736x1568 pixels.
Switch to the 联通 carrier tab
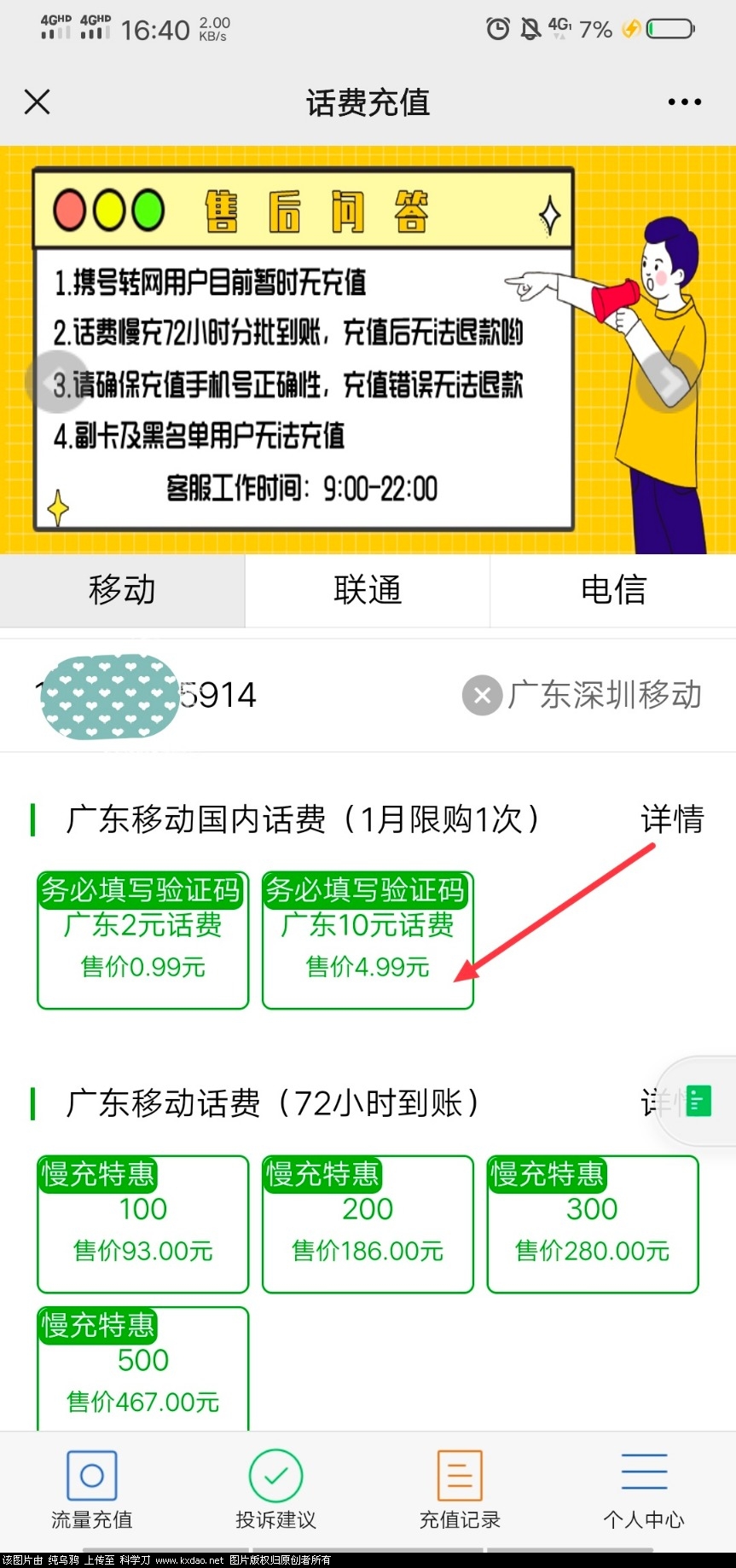click(368, 590)
